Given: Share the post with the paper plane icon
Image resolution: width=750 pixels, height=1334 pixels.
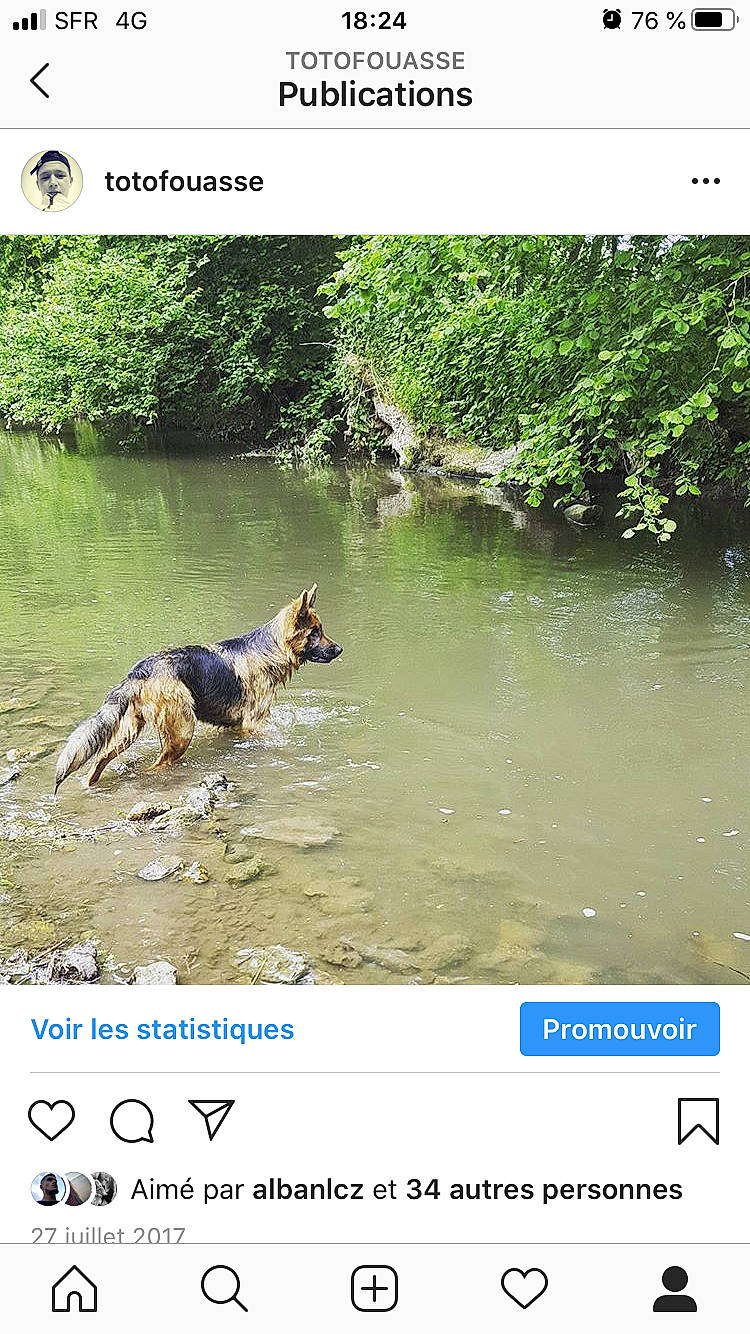Looking at the screenshot, I should (211, 1121).
